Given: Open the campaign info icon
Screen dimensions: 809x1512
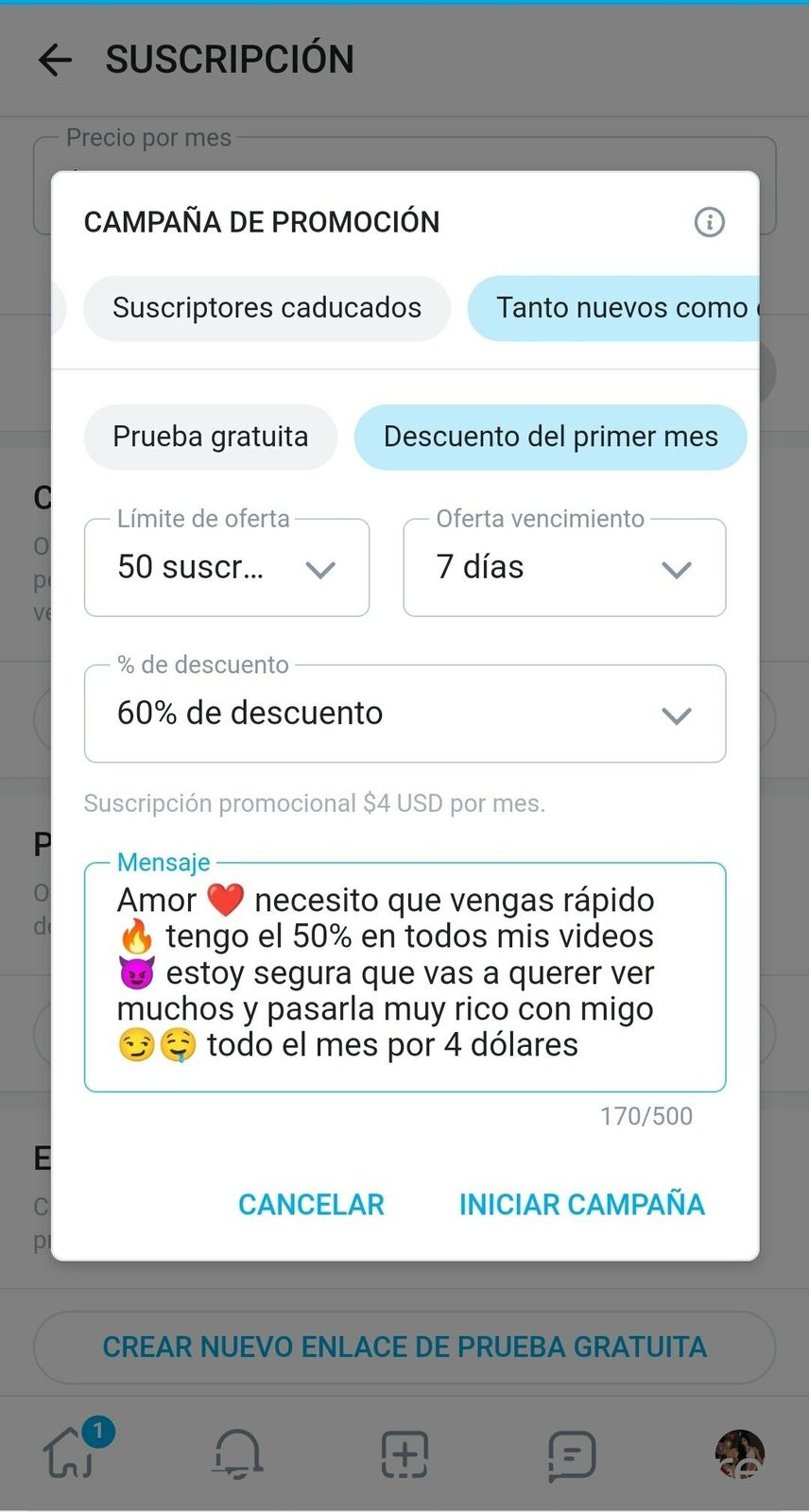Looking at the screenshot, I should click(x=709, y=222).
